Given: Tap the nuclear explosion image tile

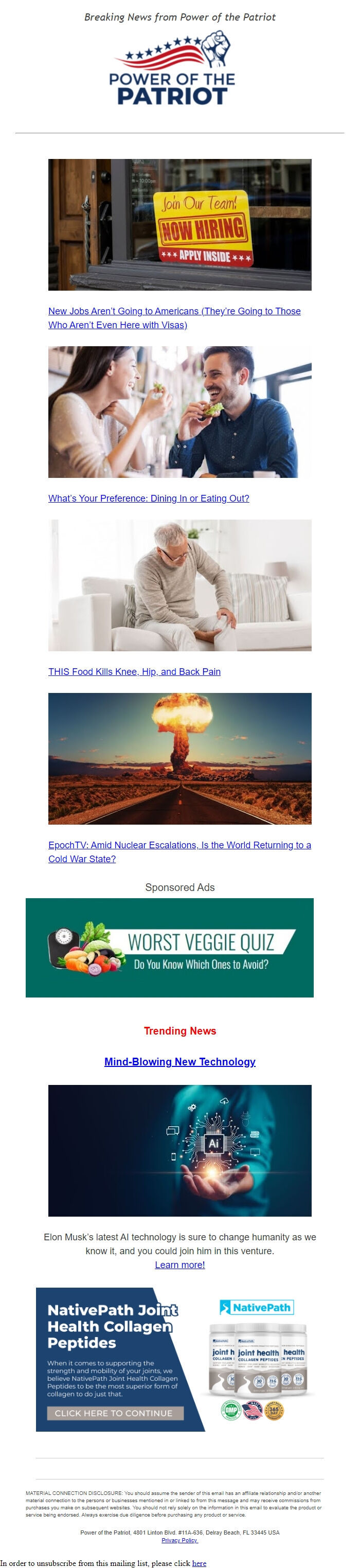Looking at the screenshot, I should (x=179, y=758).
